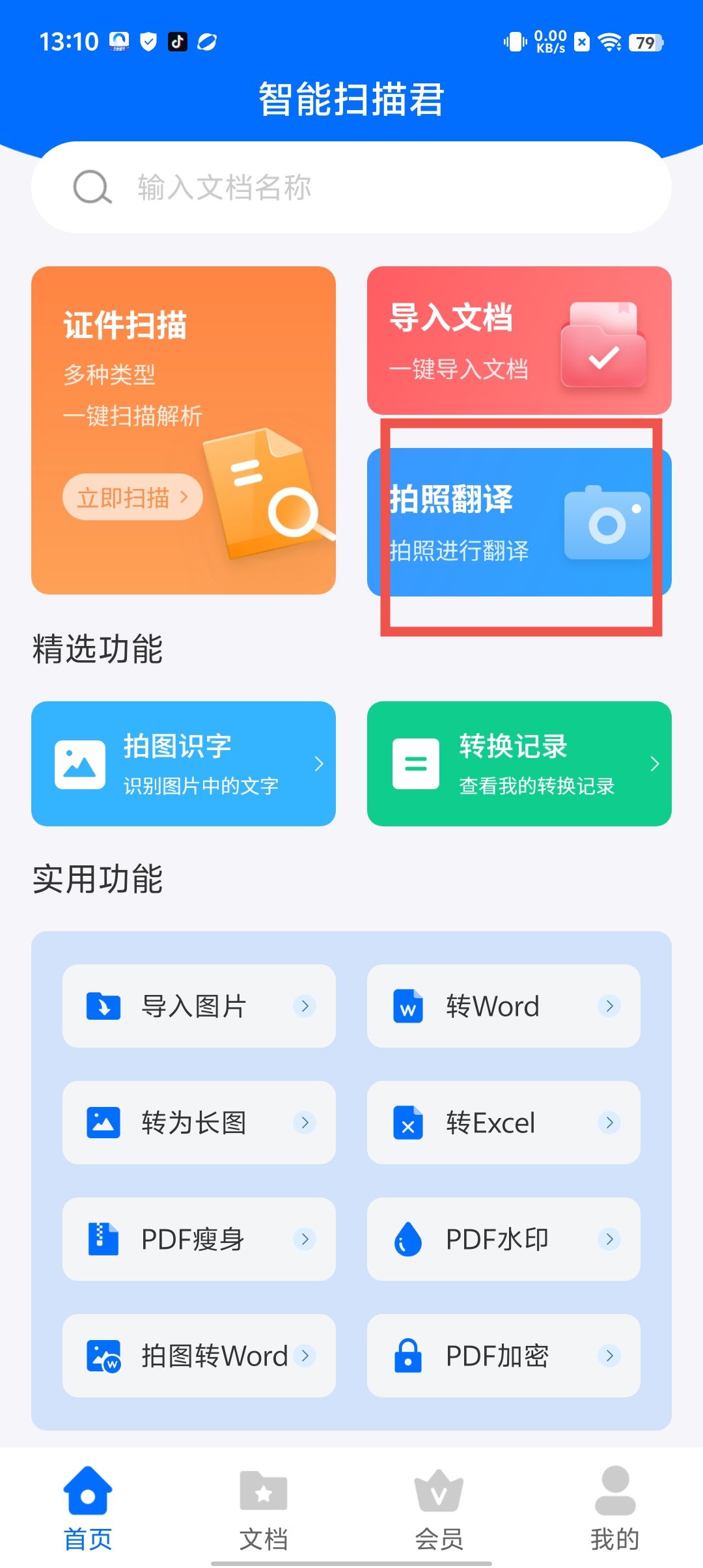Open the PDF加密 tool
Screen dimensions: 703x1568
point(503,1356)
